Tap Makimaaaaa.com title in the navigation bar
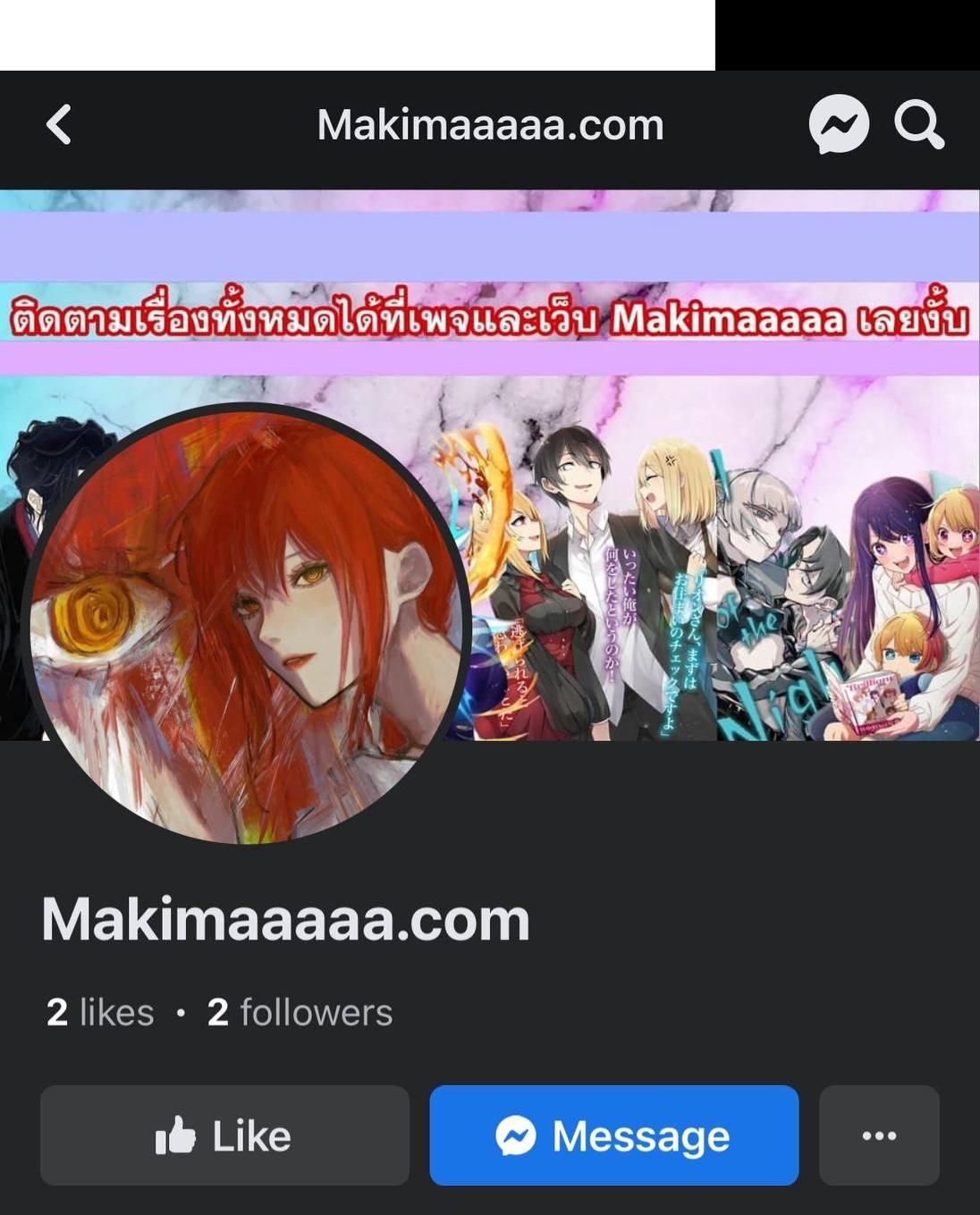This screenshot has width=980, height=1215. (x=490, y=125)
